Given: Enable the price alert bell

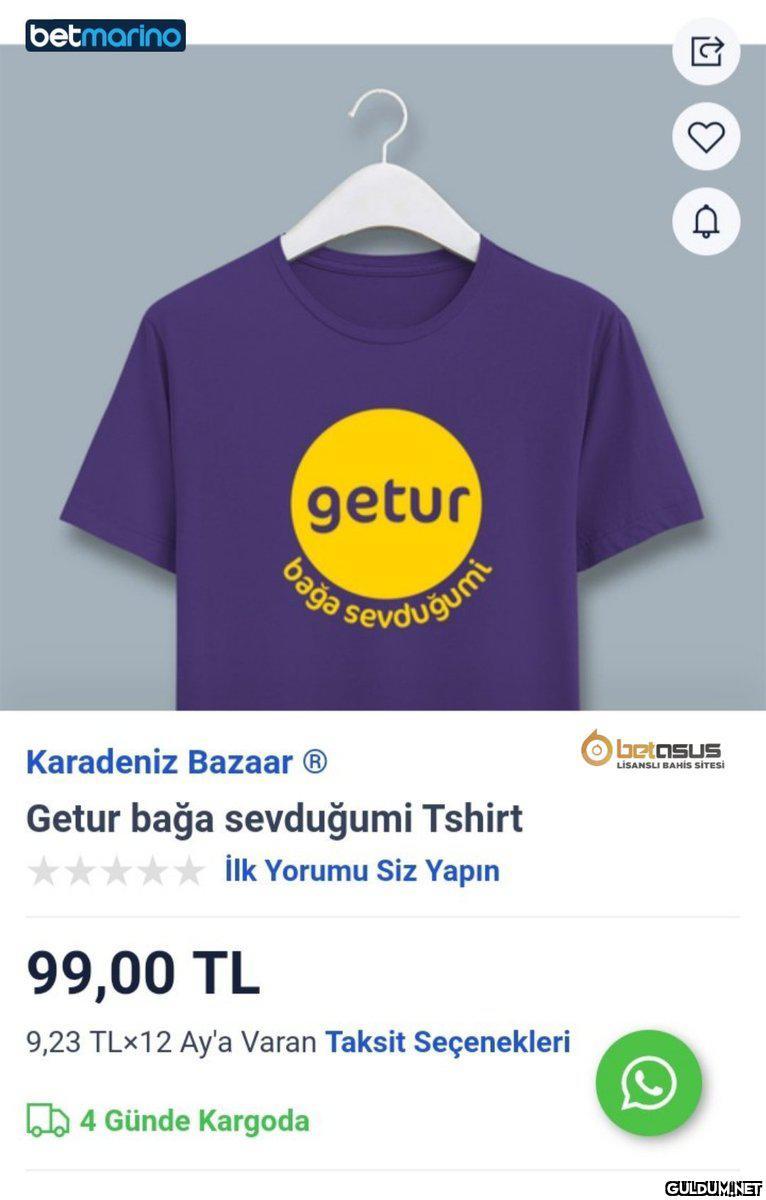Looking at the screenshot, I should pos(706,221).
